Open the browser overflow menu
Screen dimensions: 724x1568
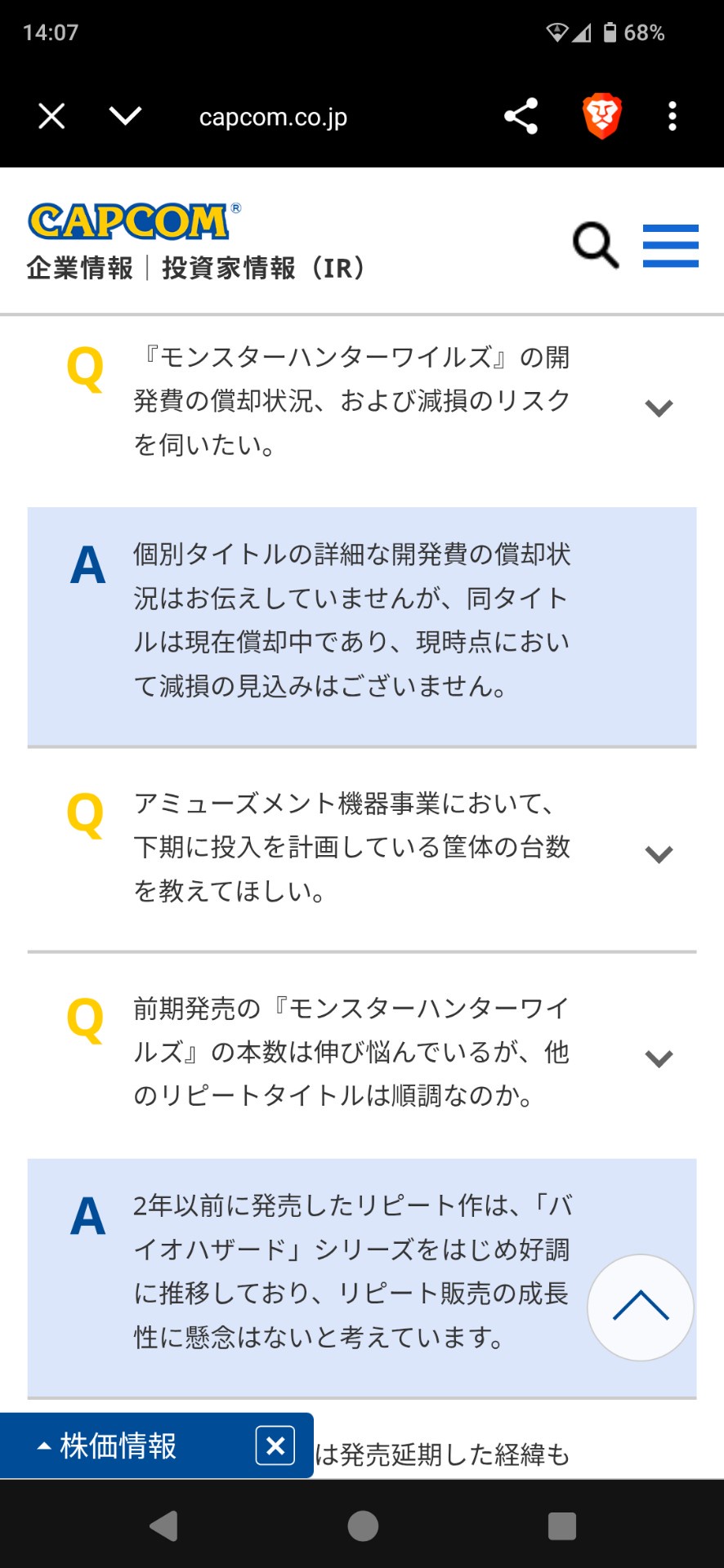click(673, 117)
